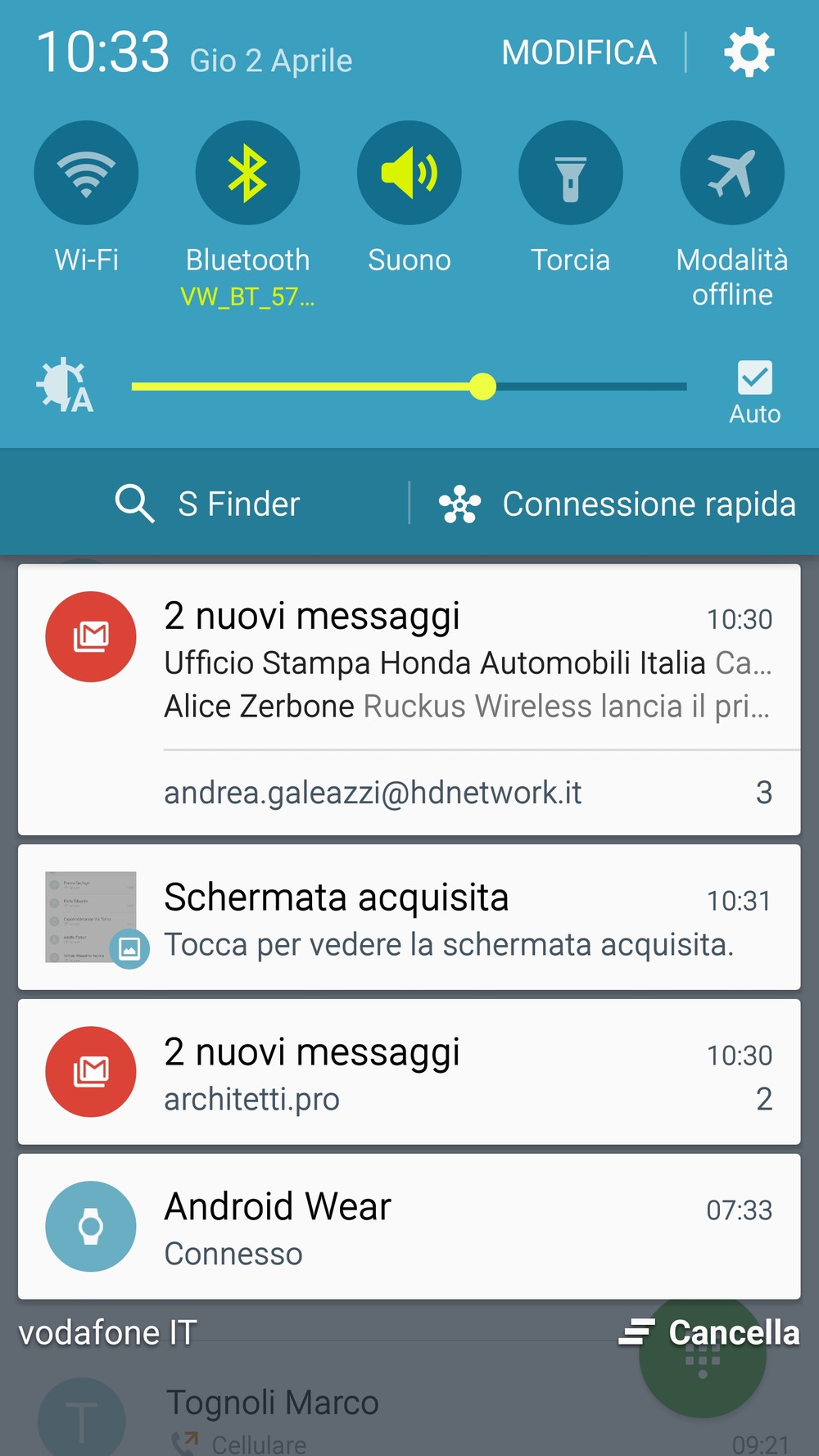Open the architetti.pro new messages notification
This screenshot has height=1456, width=819.
(x=409, y=1072)
